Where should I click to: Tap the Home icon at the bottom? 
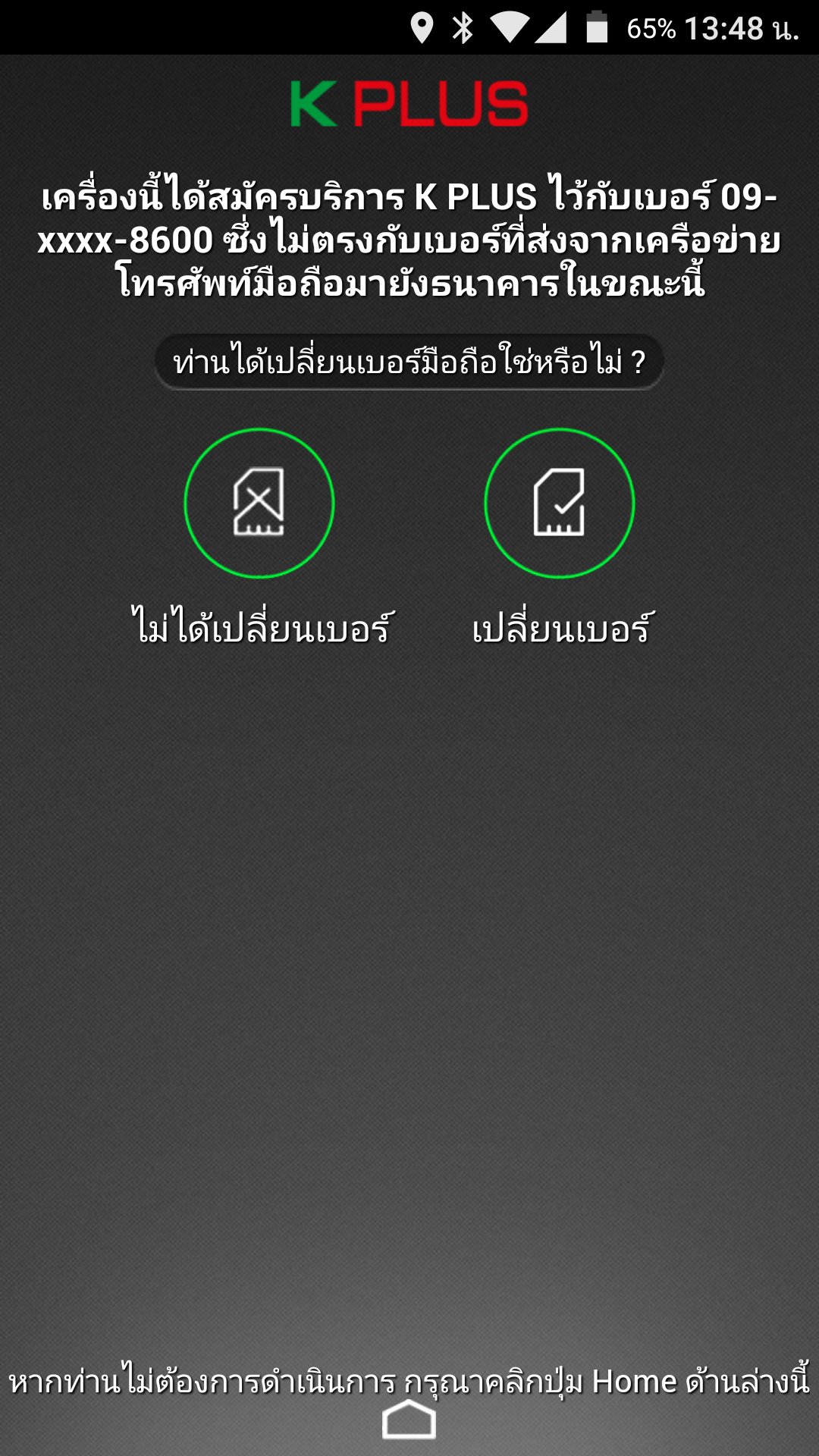(x=409, y=1420)
